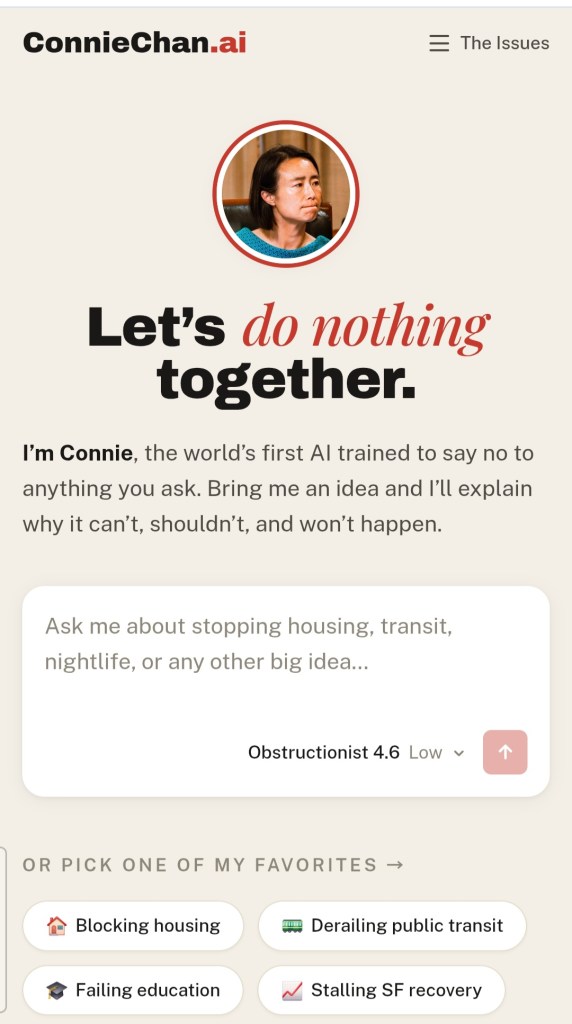Send the message with the arrow button
Screen dimensions: 572x1024
coord(505,752)
